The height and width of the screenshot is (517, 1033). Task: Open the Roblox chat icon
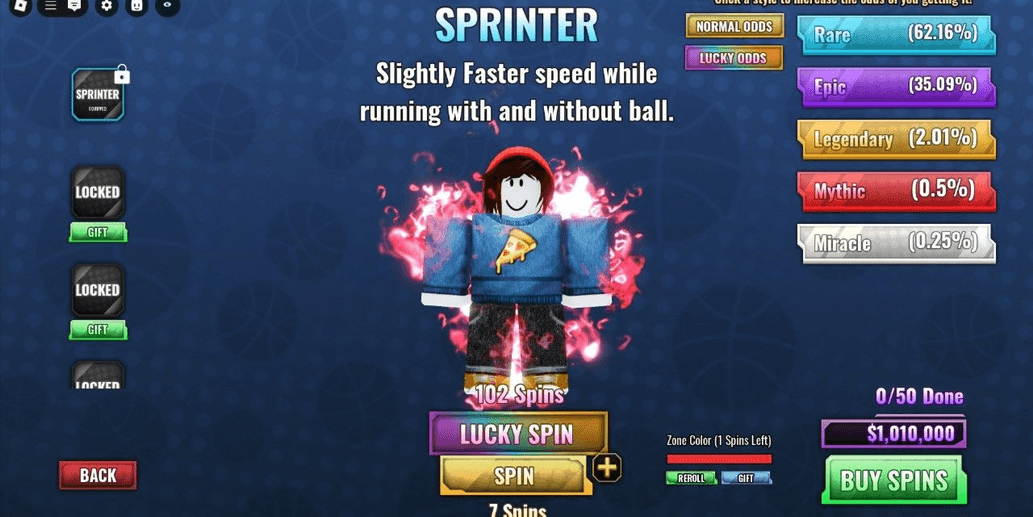tap(75, 6)
